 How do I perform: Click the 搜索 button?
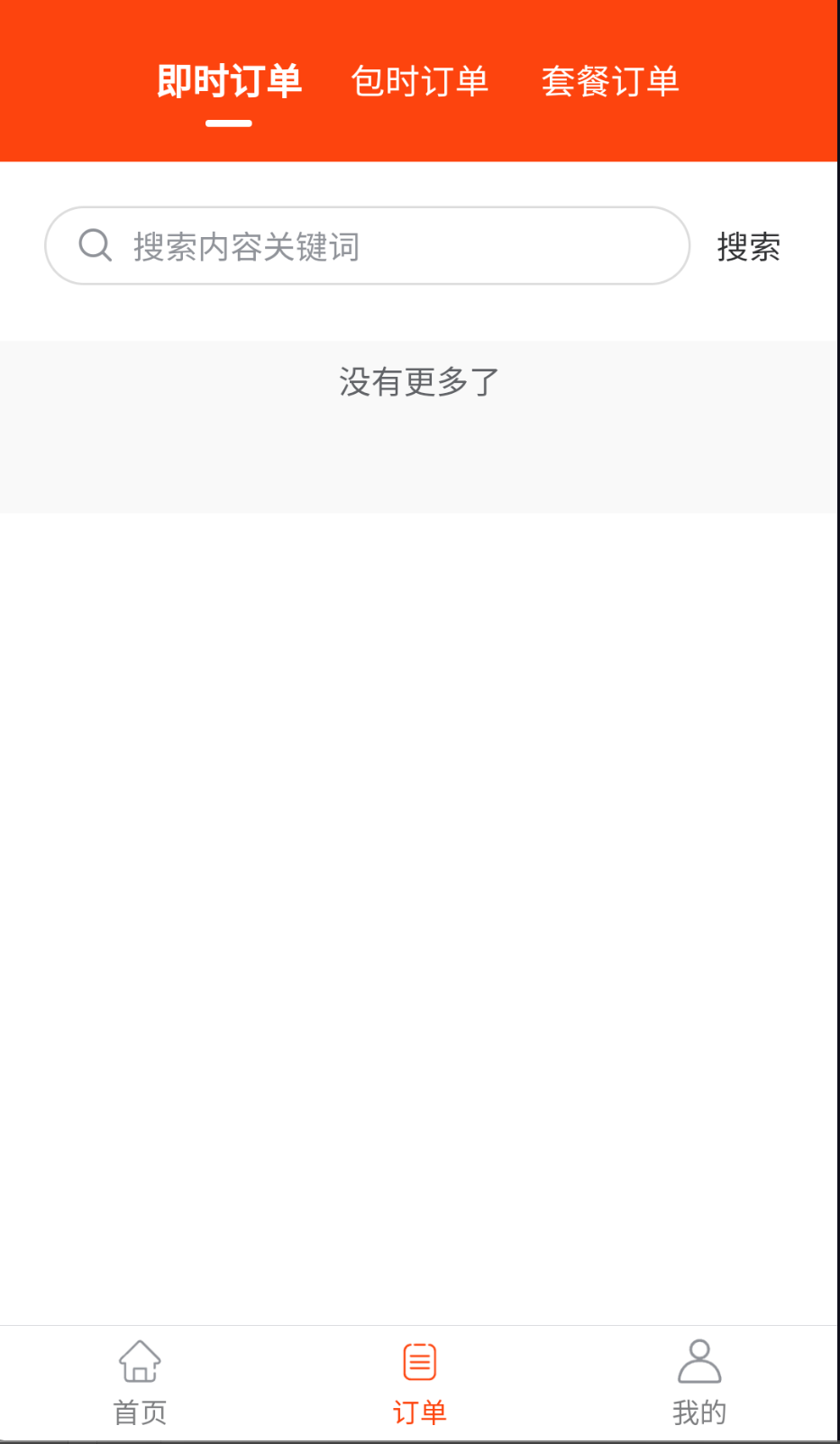(x=749, y=244)
